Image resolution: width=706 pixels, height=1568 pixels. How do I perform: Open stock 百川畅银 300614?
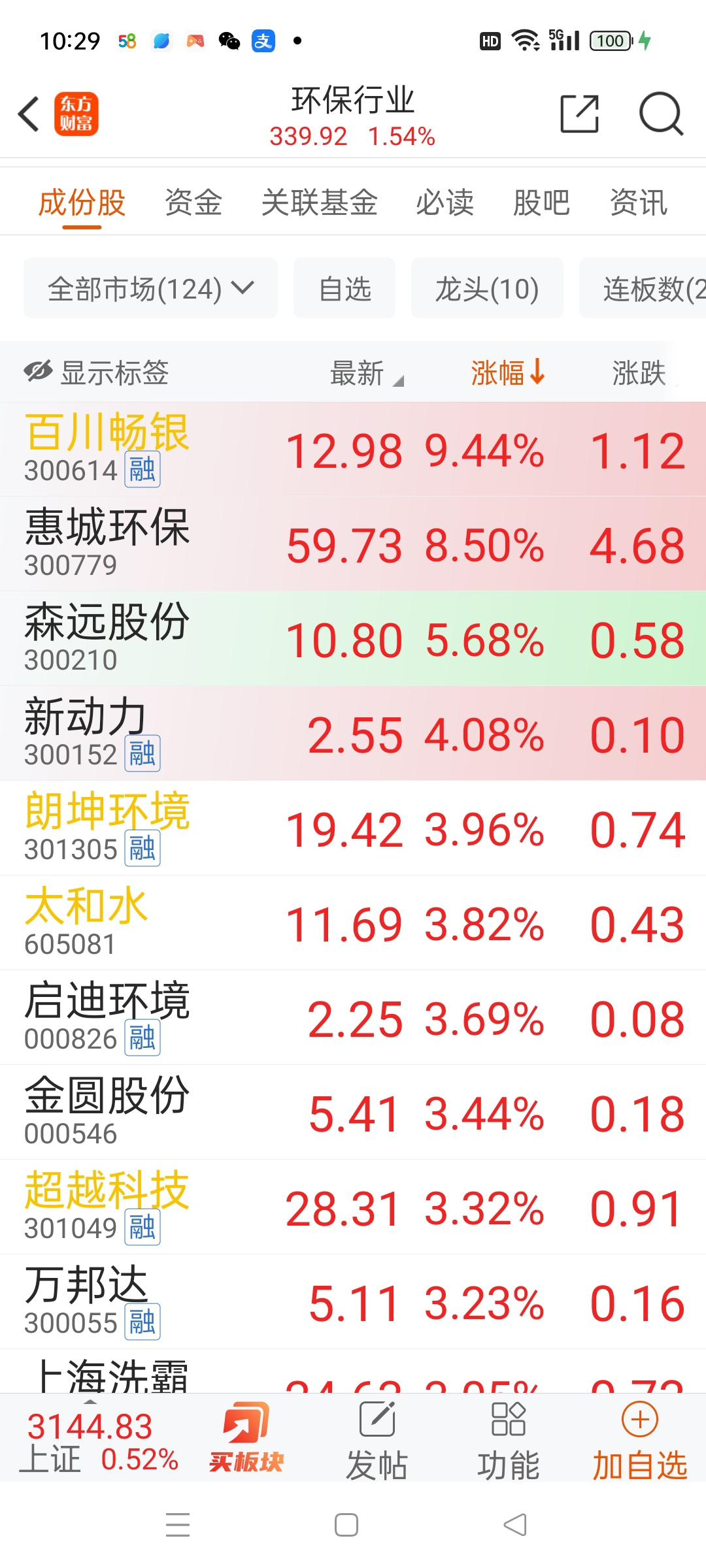(x=353, y=449)
